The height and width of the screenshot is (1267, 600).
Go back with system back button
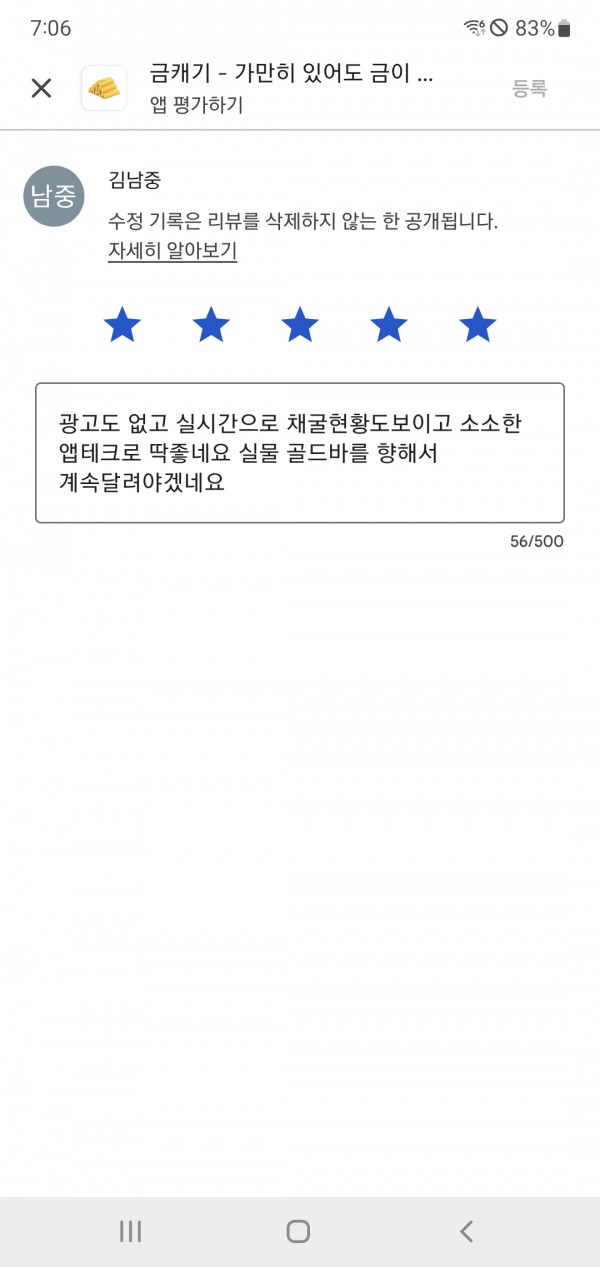point(467,1231)
